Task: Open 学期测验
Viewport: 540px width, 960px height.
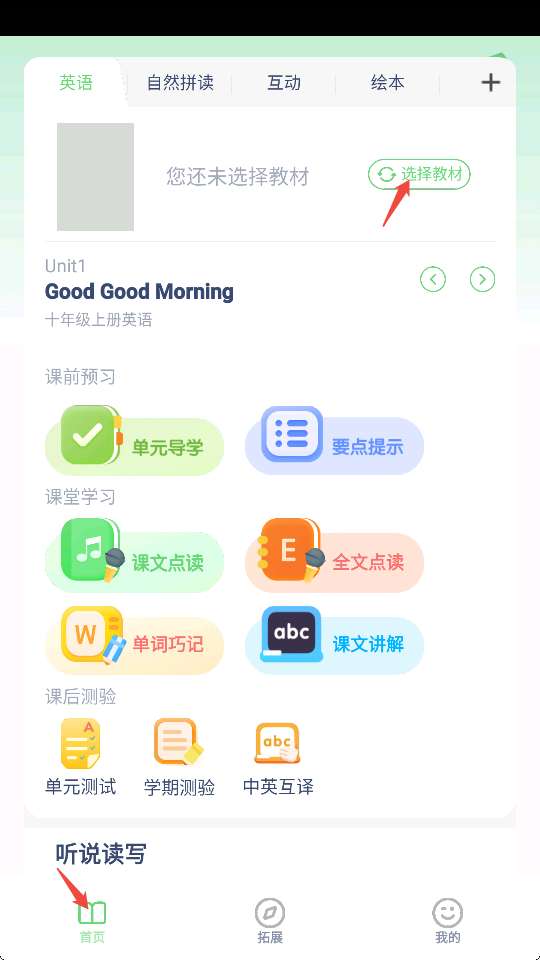Action: tap(179, 757)
